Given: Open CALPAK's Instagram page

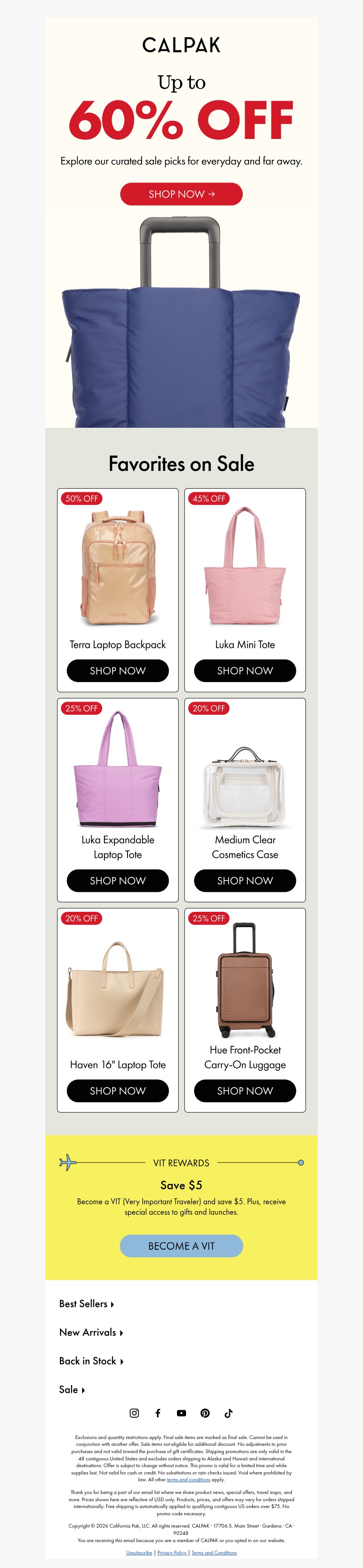Looking at the screenshot, I should 134,1414.
